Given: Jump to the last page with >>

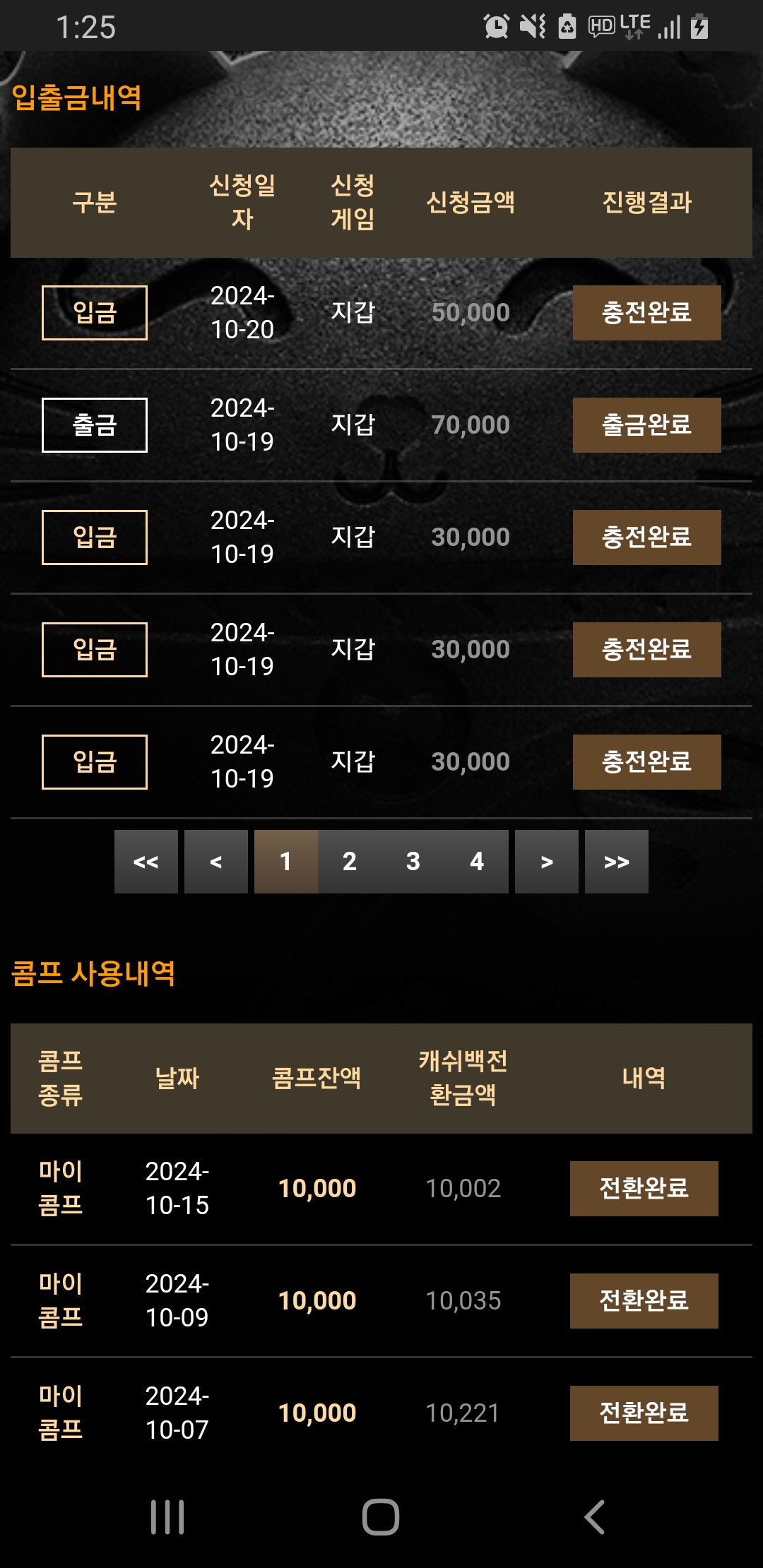Looking at the screenshot, I should point(617,862).
